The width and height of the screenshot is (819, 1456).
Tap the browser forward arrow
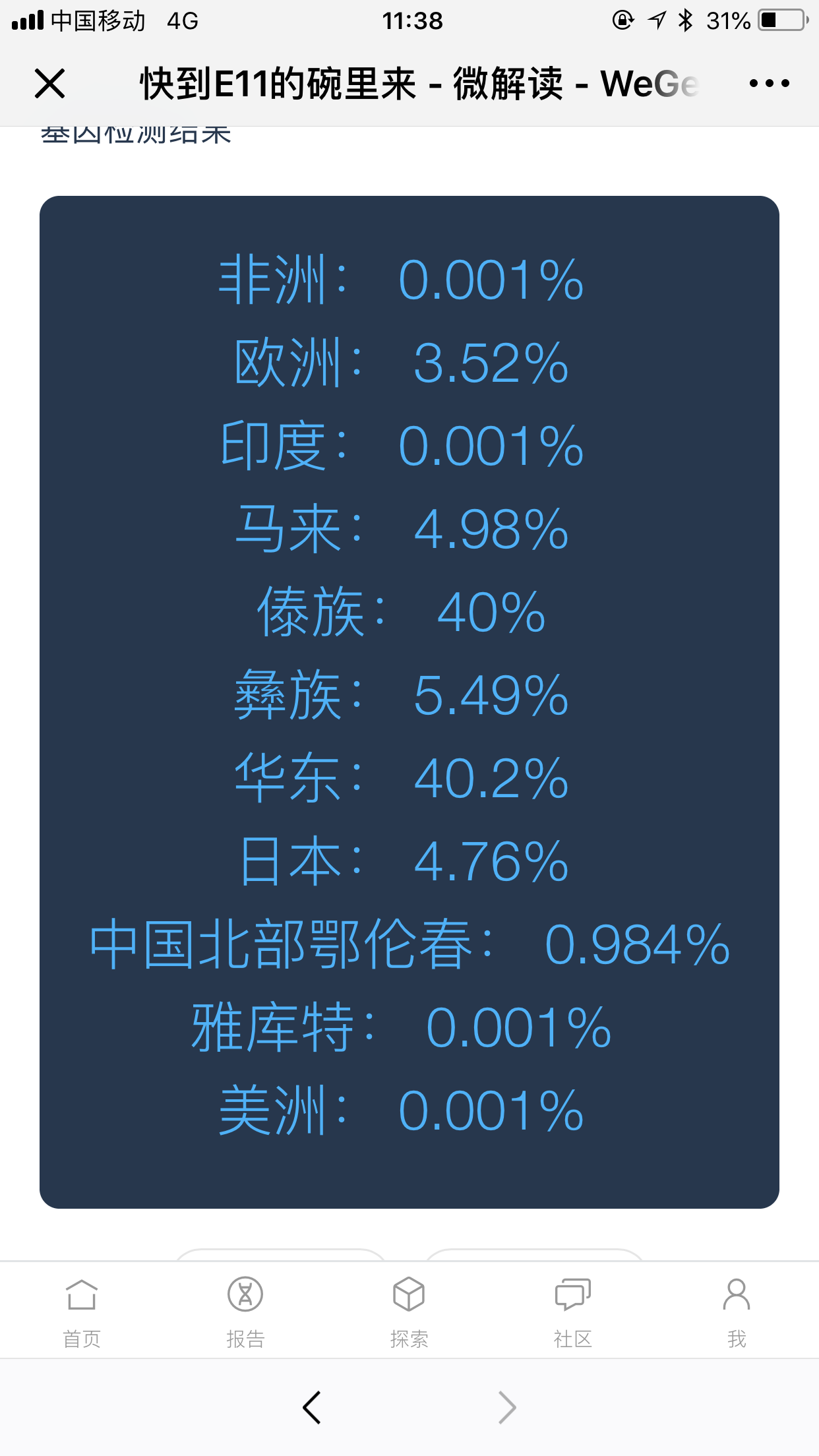506,1407
